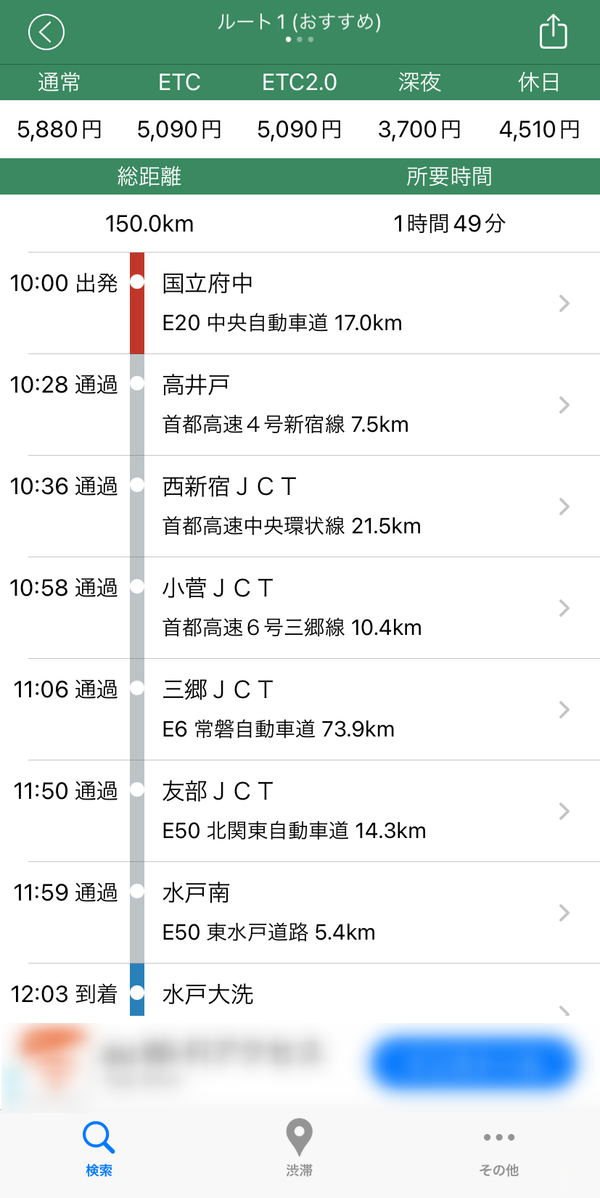
Task: Open the 友部JCT row
Action: pos(300,811)
